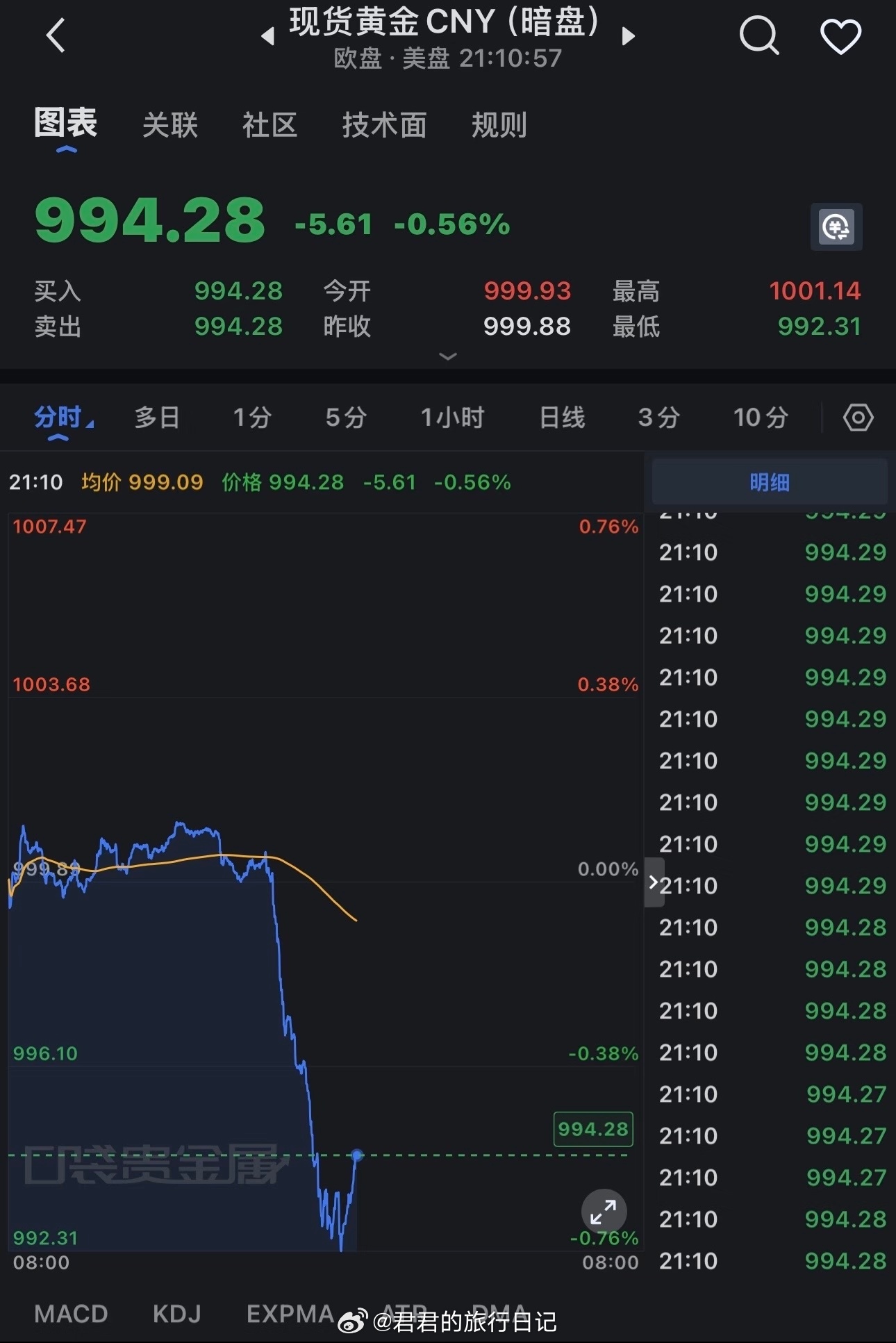Expand the quote details chevron below 昨收

(x=448, y=356)
